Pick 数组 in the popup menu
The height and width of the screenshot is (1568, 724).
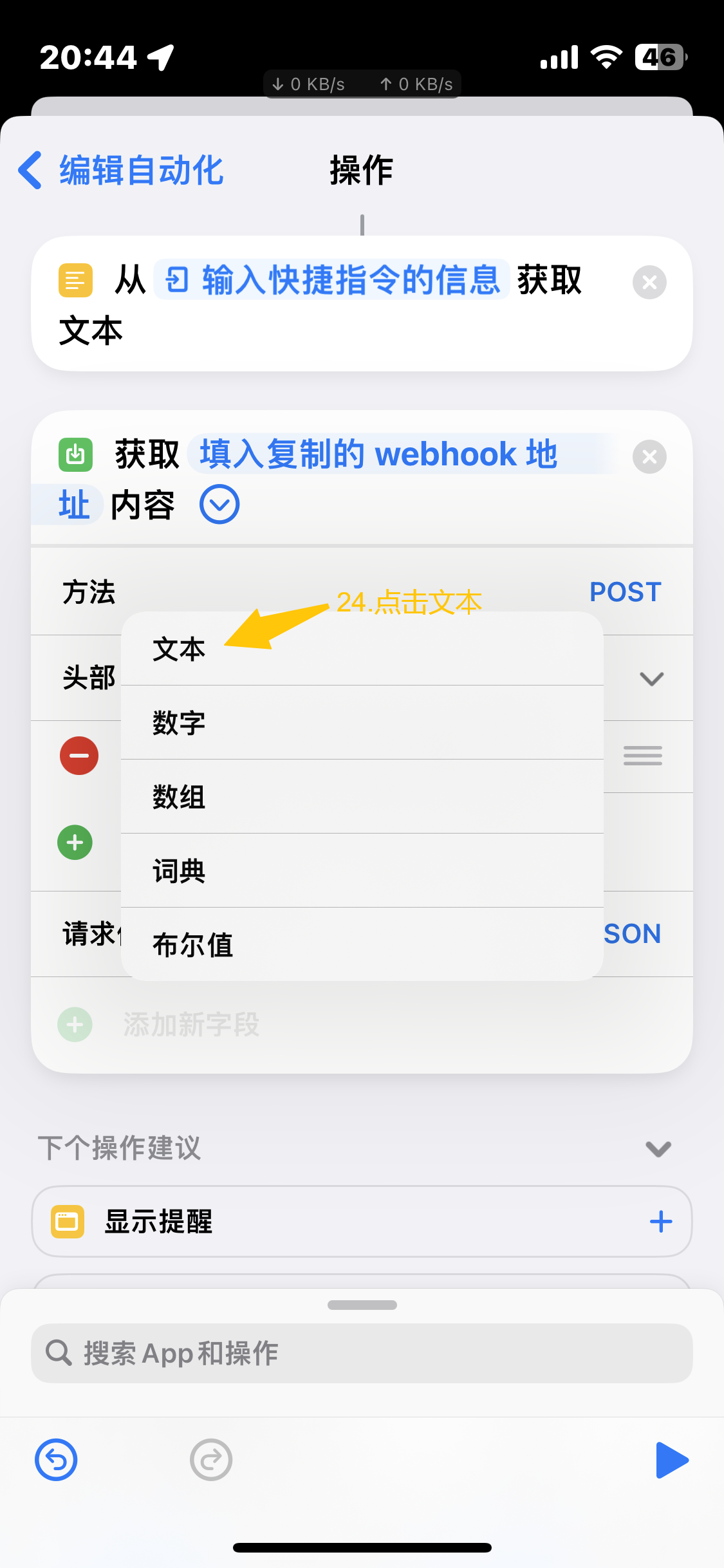click(x=179, y=797)
